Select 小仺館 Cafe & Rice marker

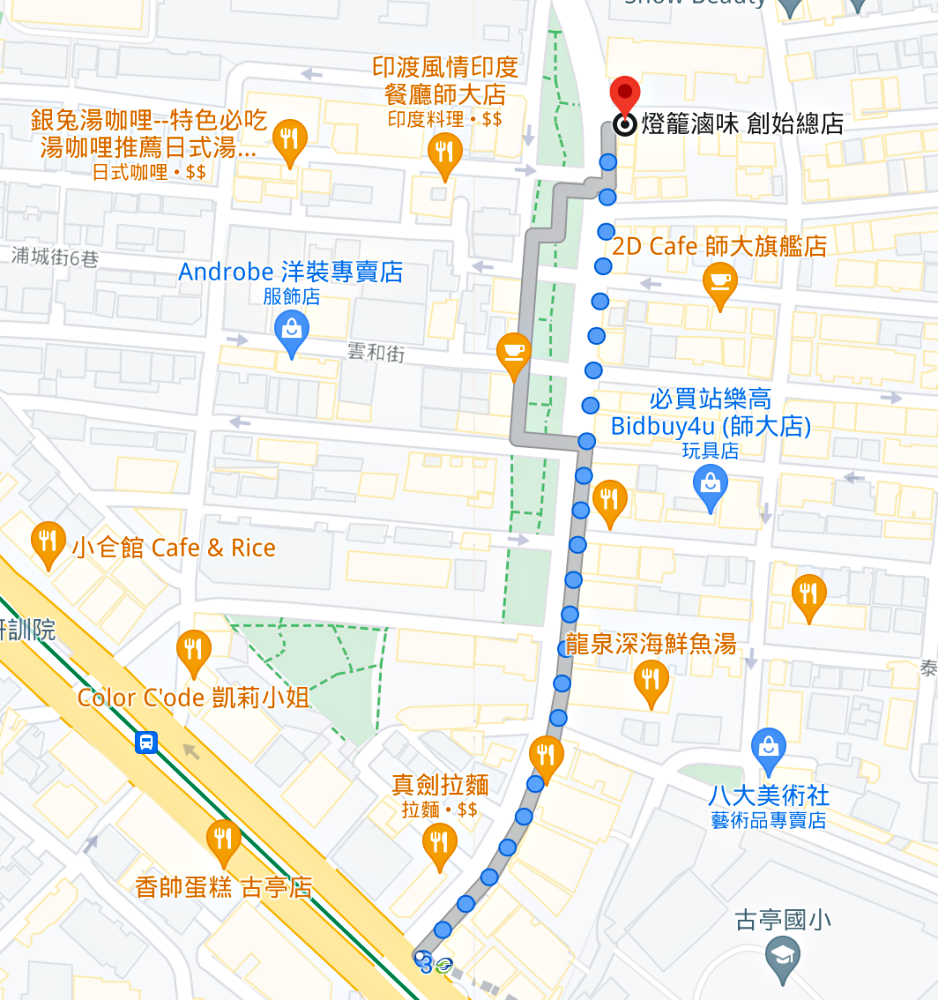(47, 540)
